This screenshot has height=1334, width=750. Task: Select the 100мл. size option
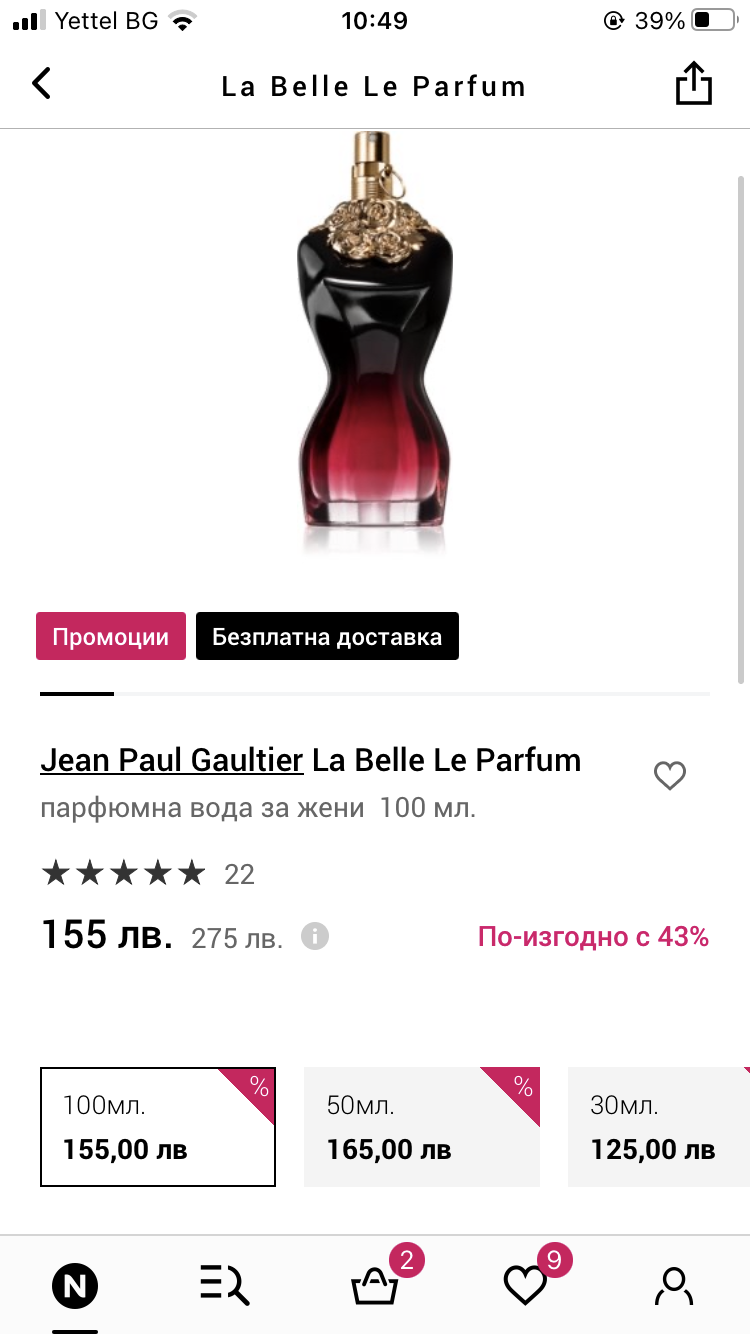pyautogui.click(x=157, y=1127)
